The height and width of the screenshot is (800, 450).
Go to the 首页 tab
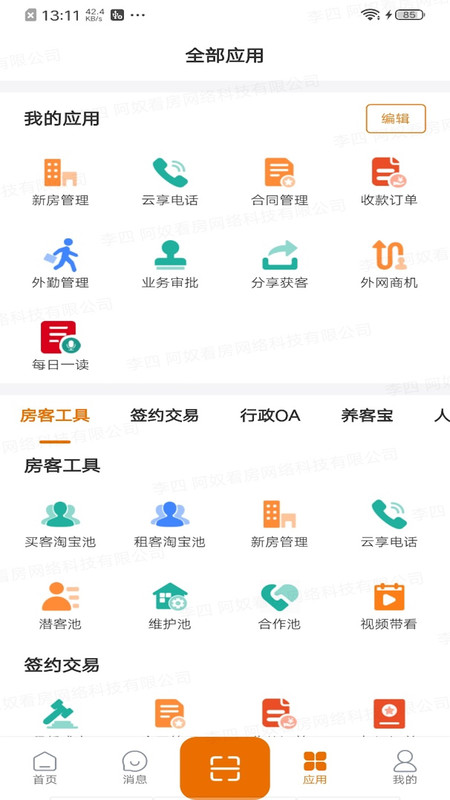point(45,768)
